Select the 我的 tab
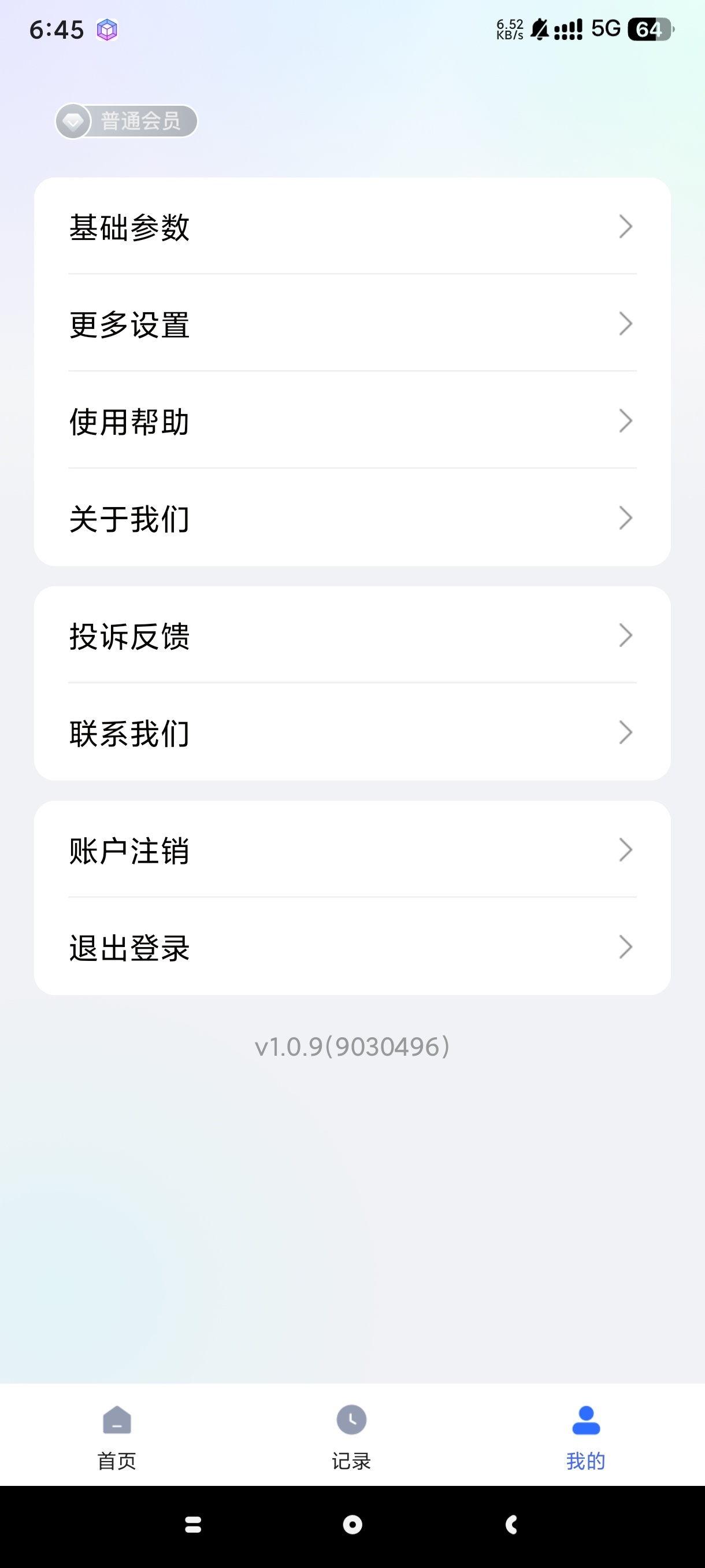705x1568 pixels. point(586,1434)
